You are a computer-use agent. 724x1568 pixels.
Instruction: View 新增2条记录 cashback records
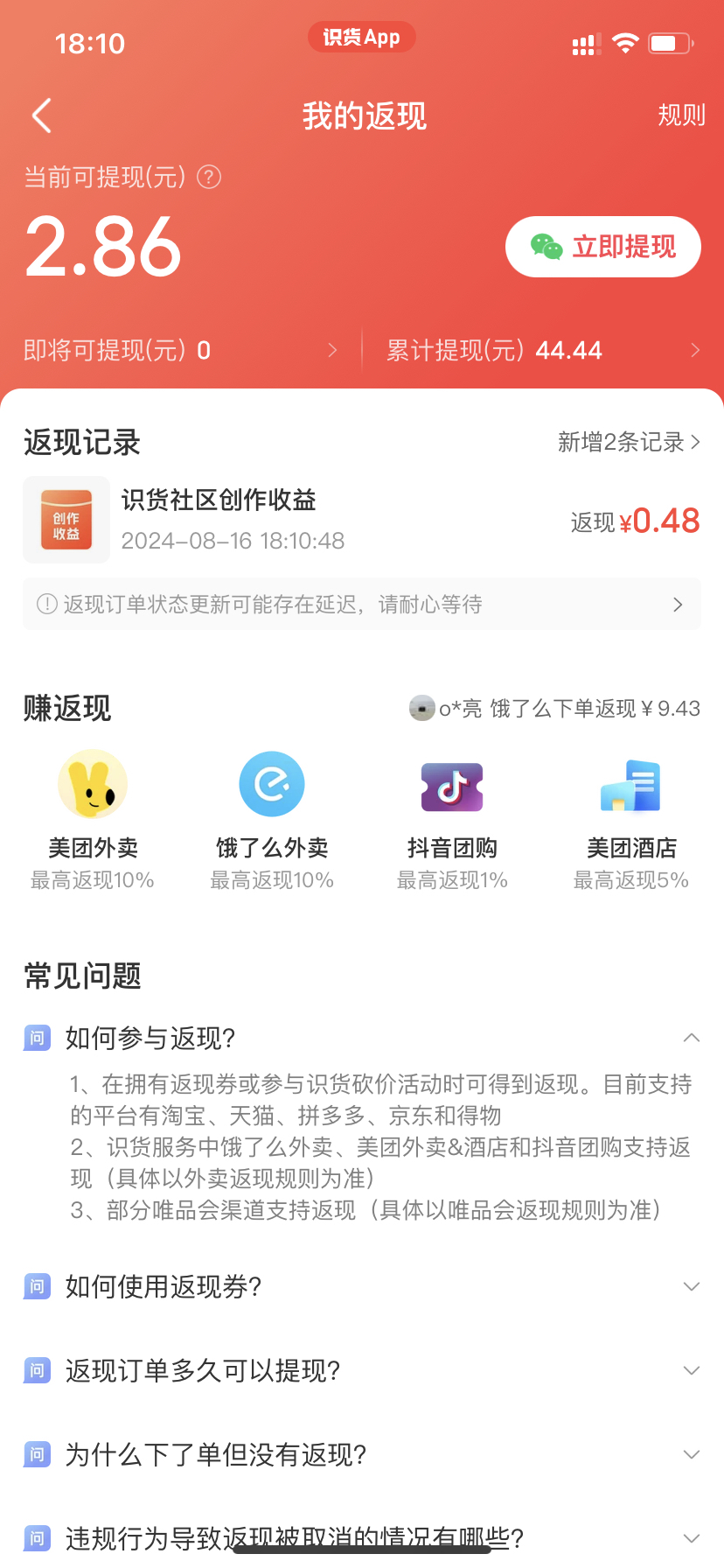coord(629,442)
